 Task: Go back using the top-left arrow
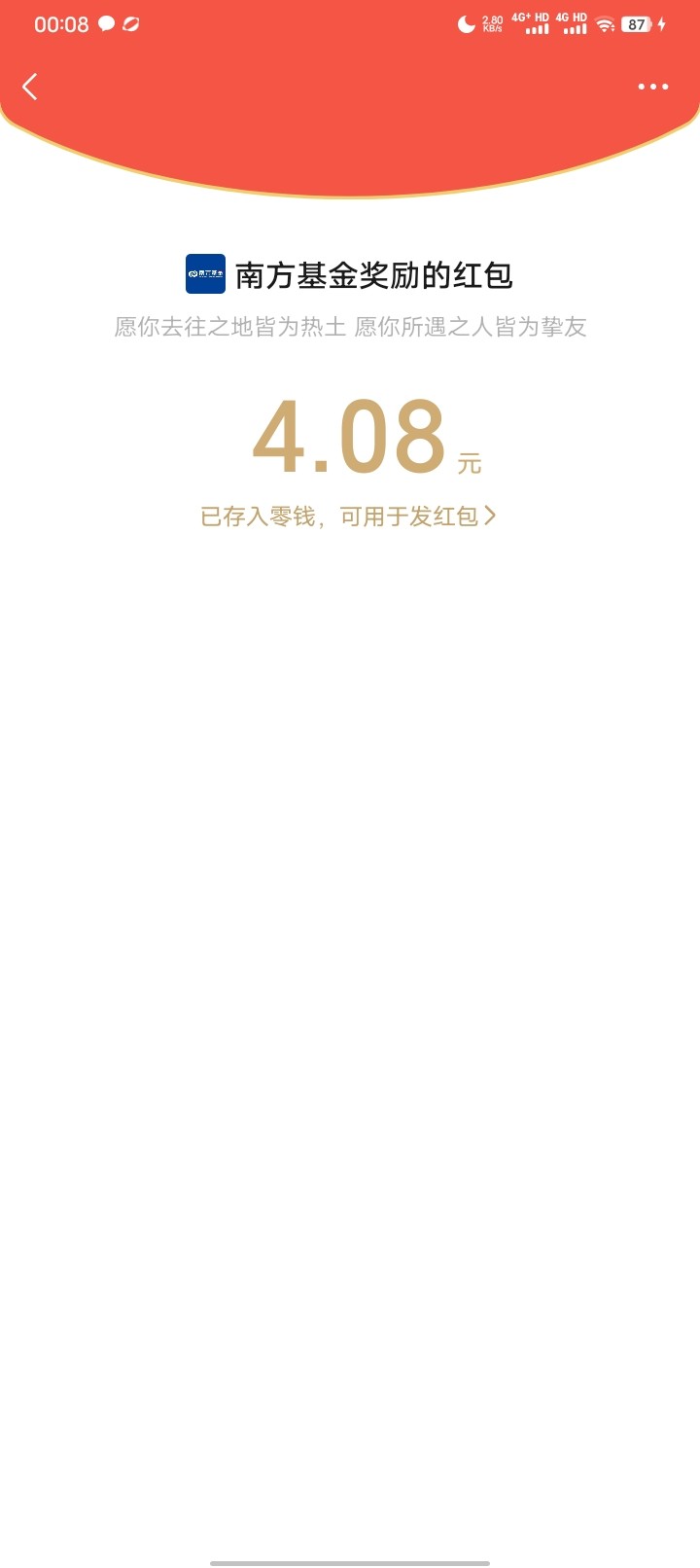point(30,87)
